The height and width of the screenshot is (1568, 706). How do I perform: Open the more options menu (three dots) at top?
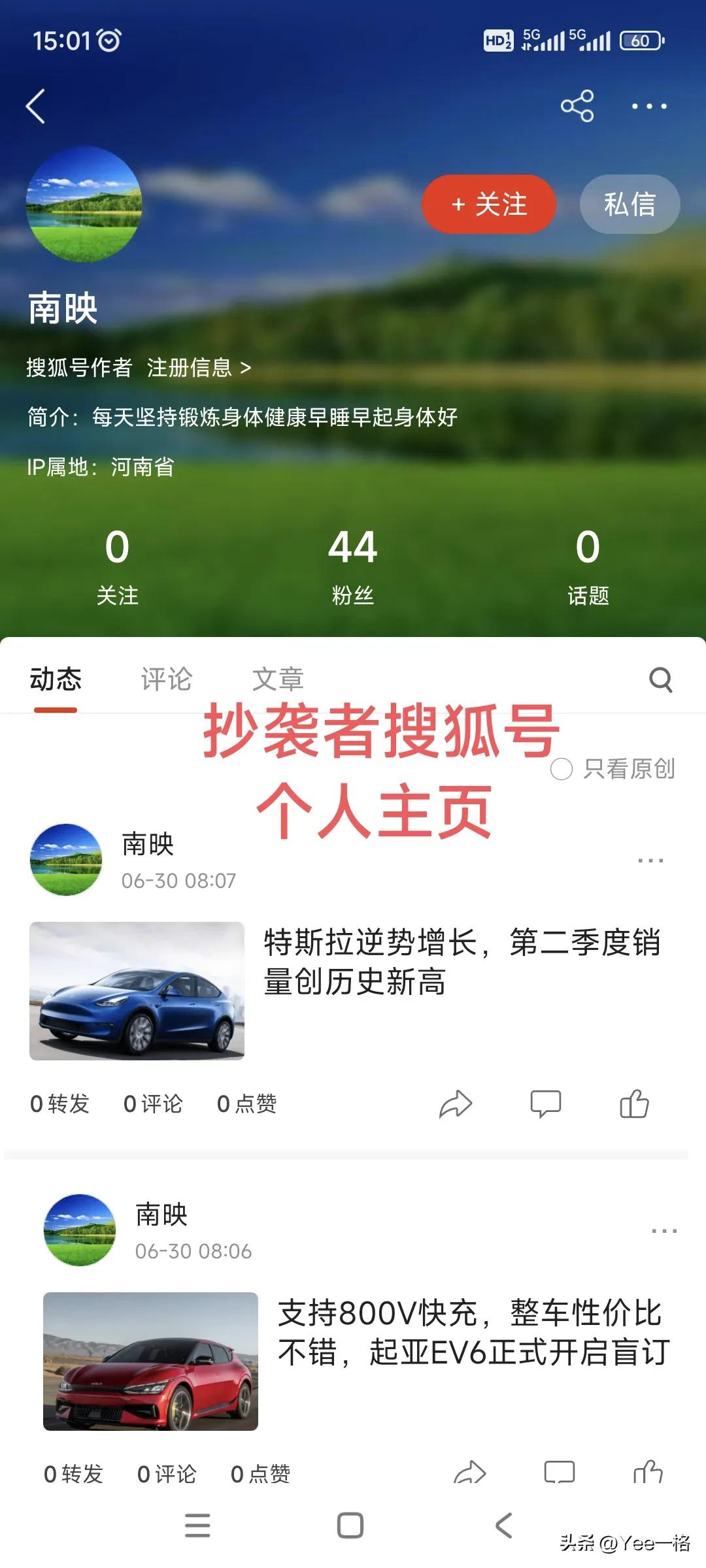[x=649, y=106]
